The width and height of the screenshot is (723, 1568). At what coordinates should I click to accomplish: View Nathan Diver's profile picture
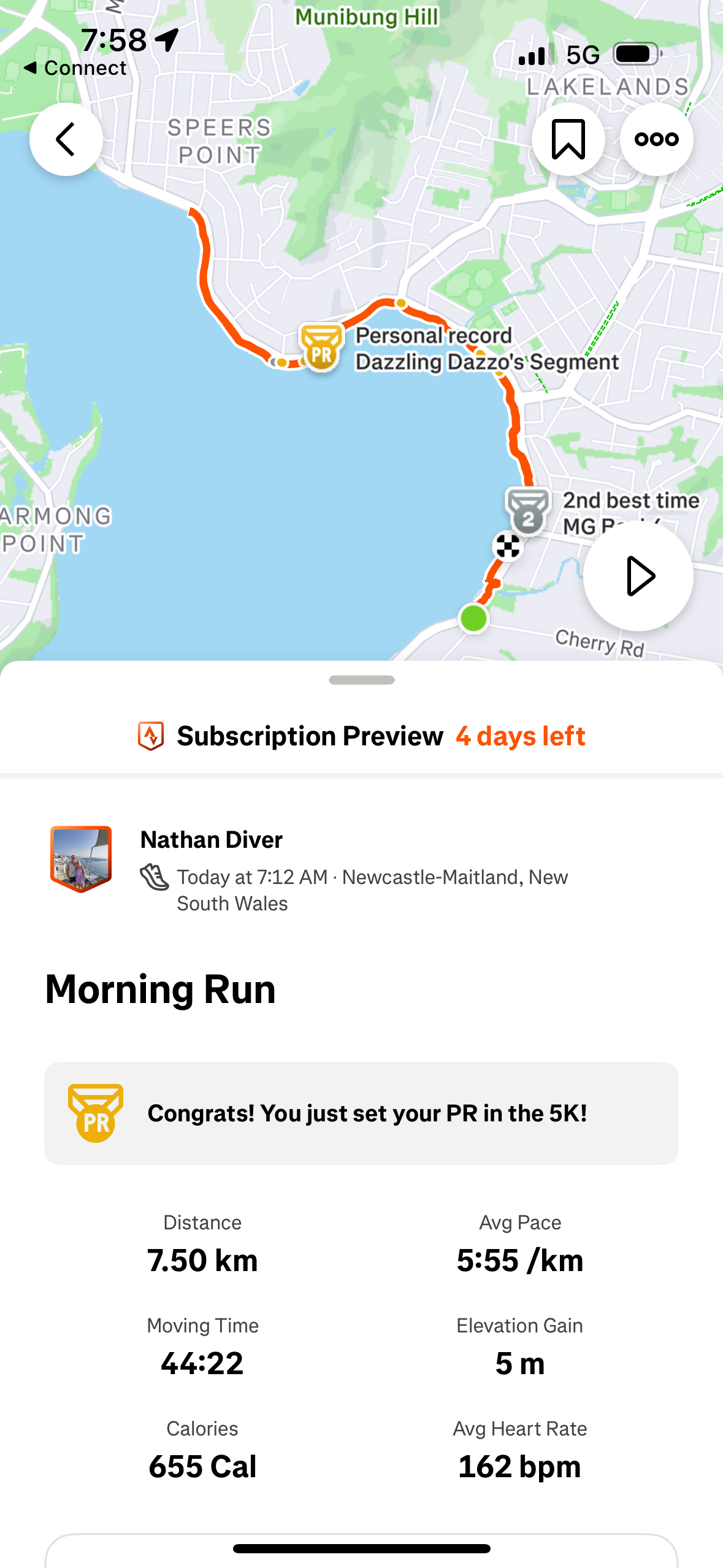[x=81, y=859]
